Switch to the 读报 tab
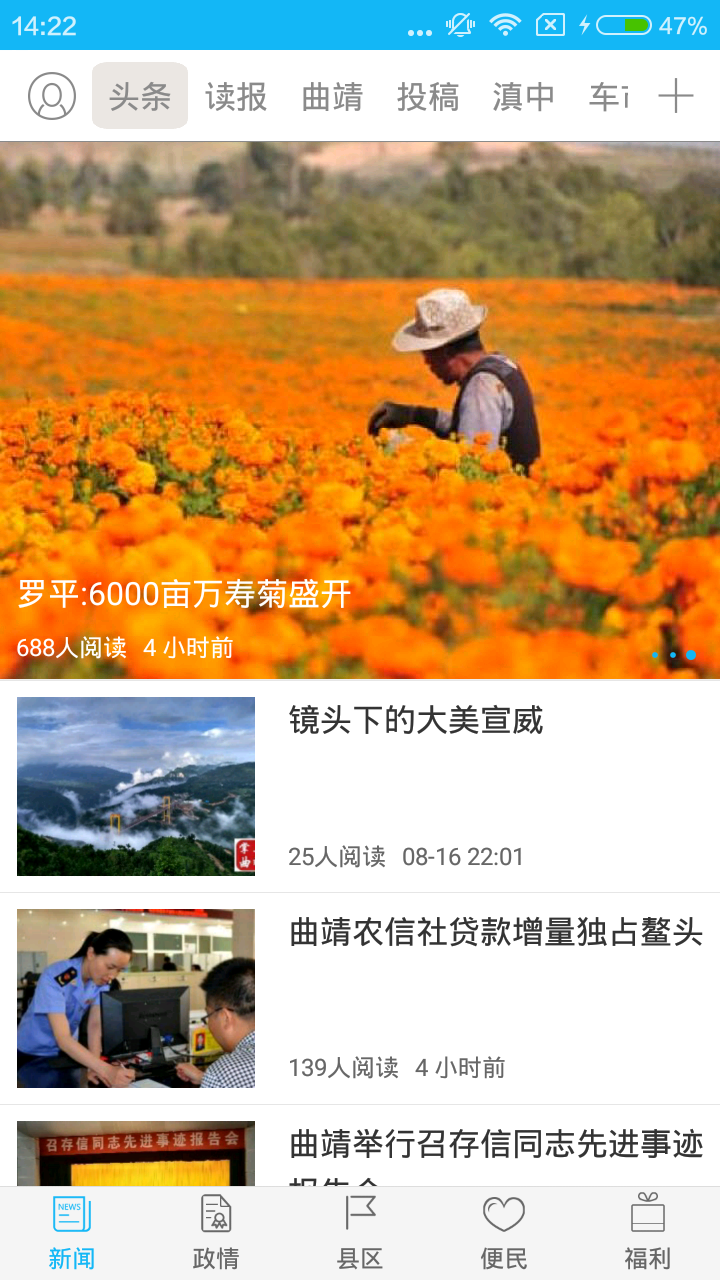 coord(236,97)
